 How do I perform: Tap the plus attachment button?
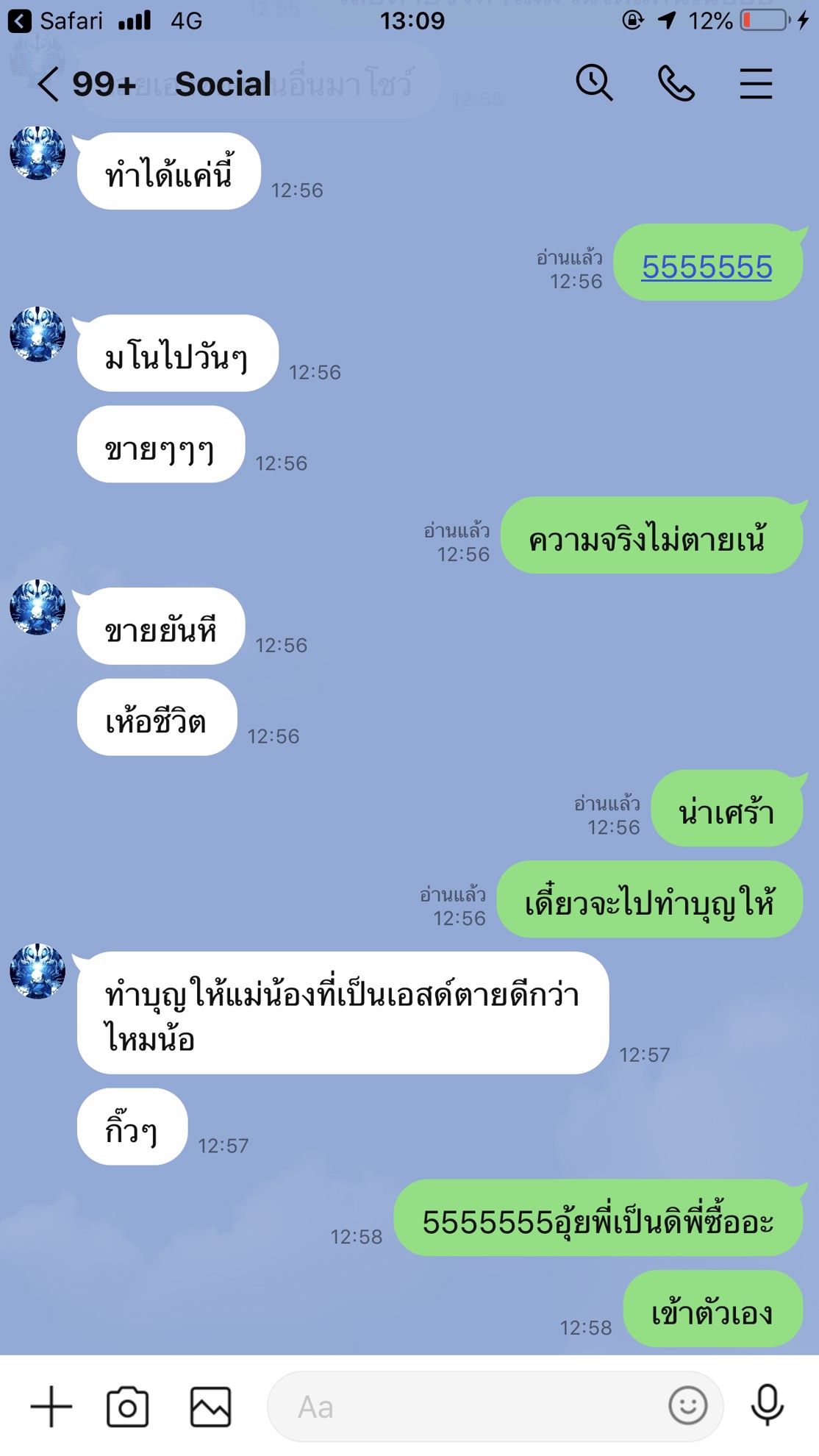coord(51,1406)
